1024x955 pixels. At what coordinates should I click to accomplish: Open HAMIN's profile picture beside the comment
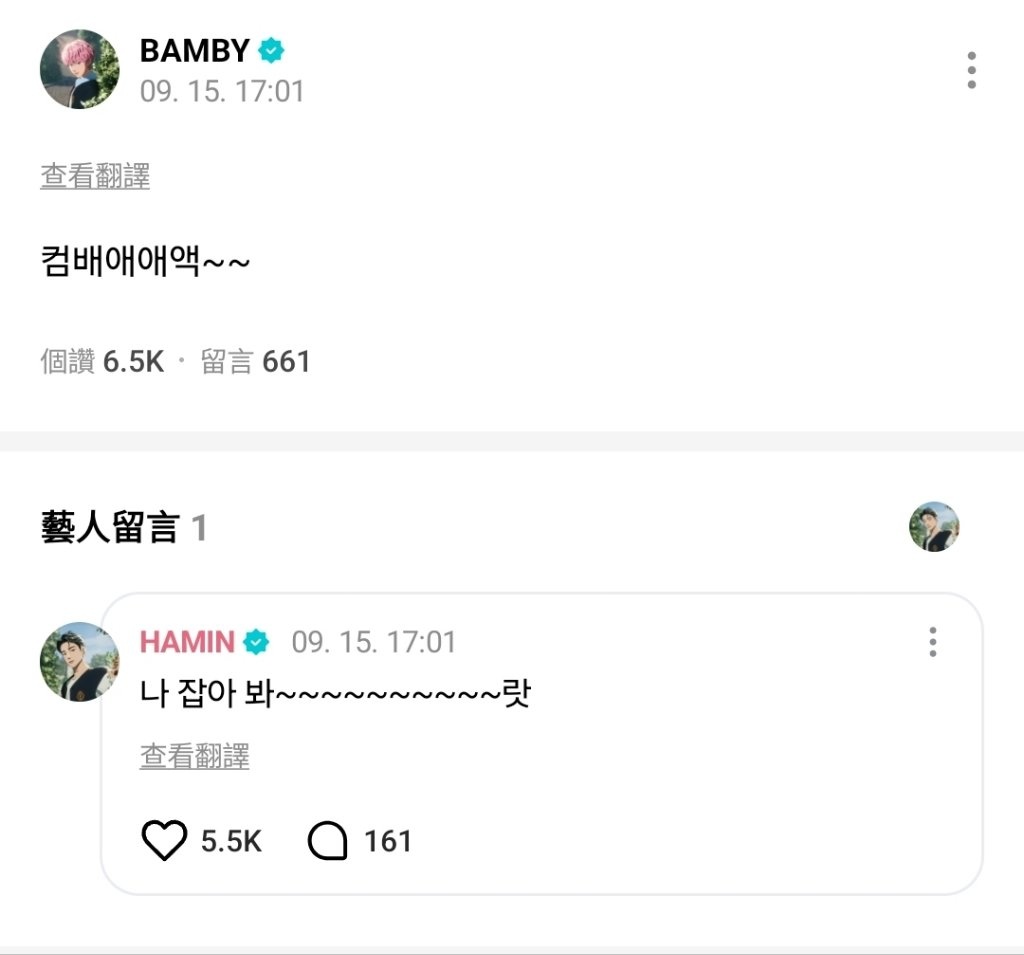pos(79,661)
